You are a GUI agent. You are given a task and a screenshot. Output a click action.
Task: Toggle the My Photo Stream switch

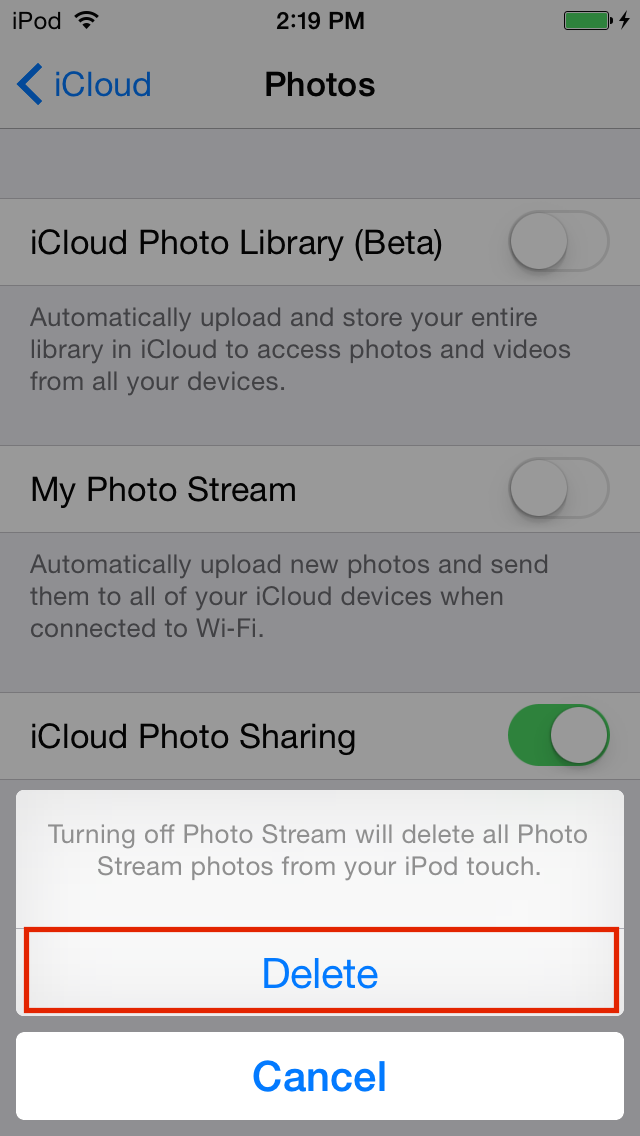click(x=559, y=488)
